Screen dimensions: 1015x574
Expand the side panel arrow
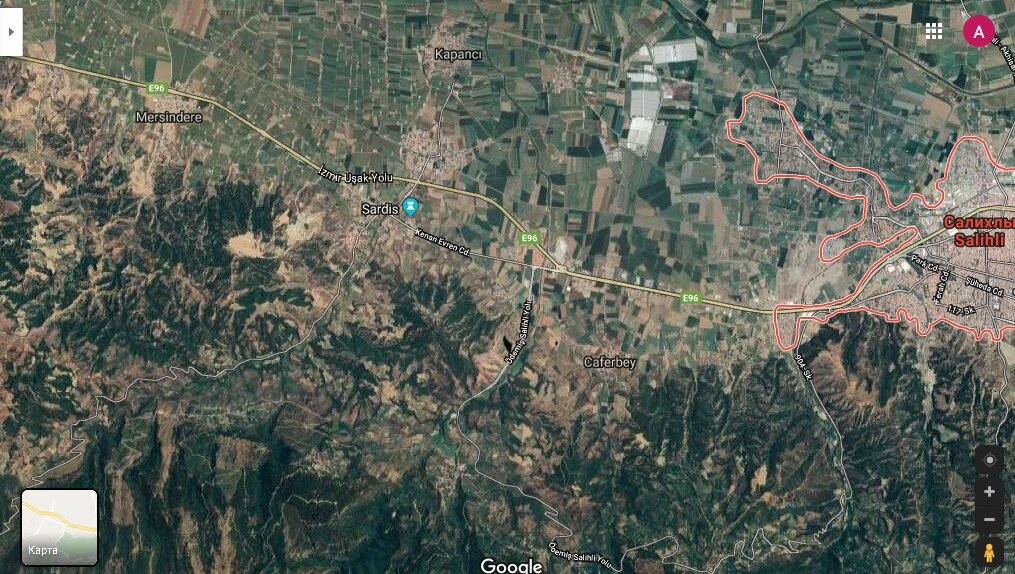coord(11,31)
